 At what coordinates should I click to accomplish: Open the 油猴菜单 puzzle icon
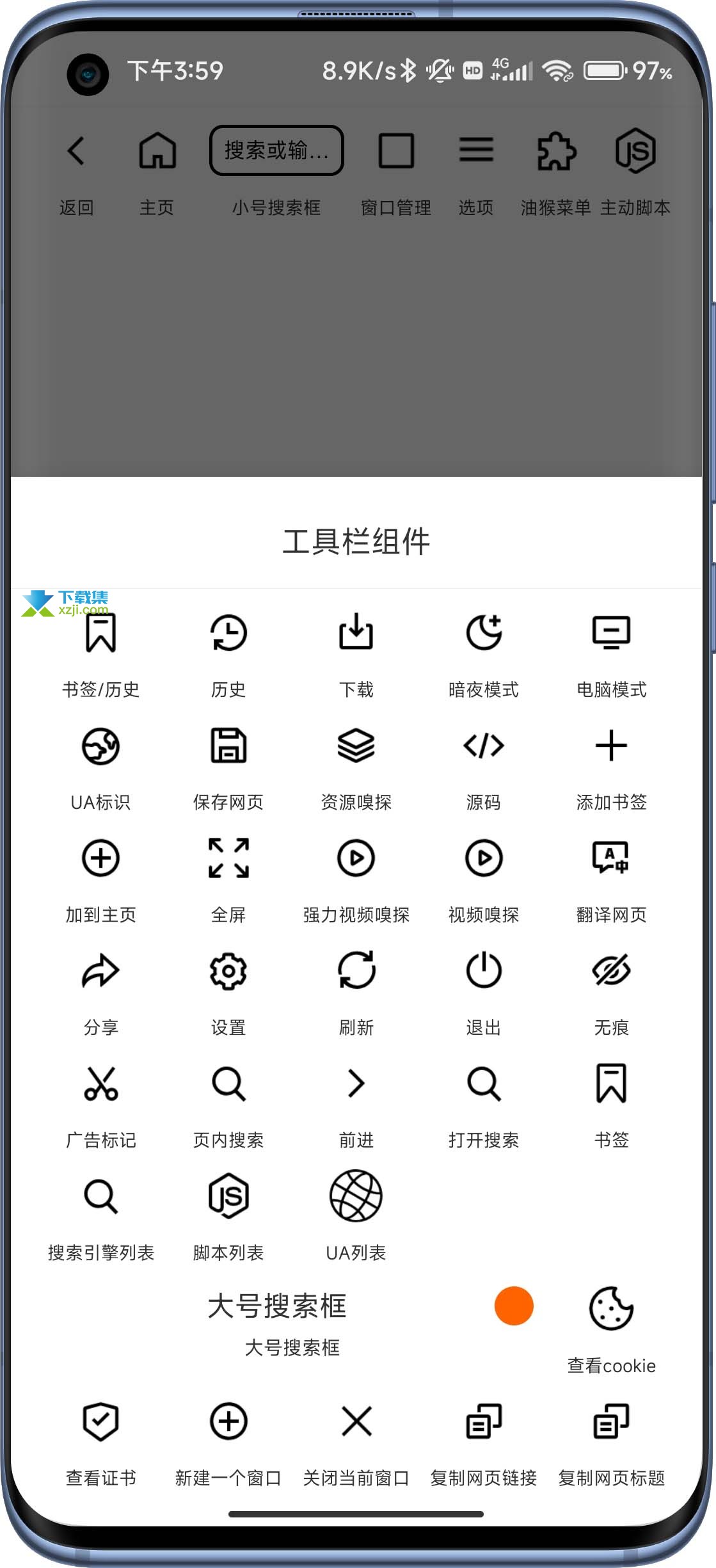(x=555, y=151)
